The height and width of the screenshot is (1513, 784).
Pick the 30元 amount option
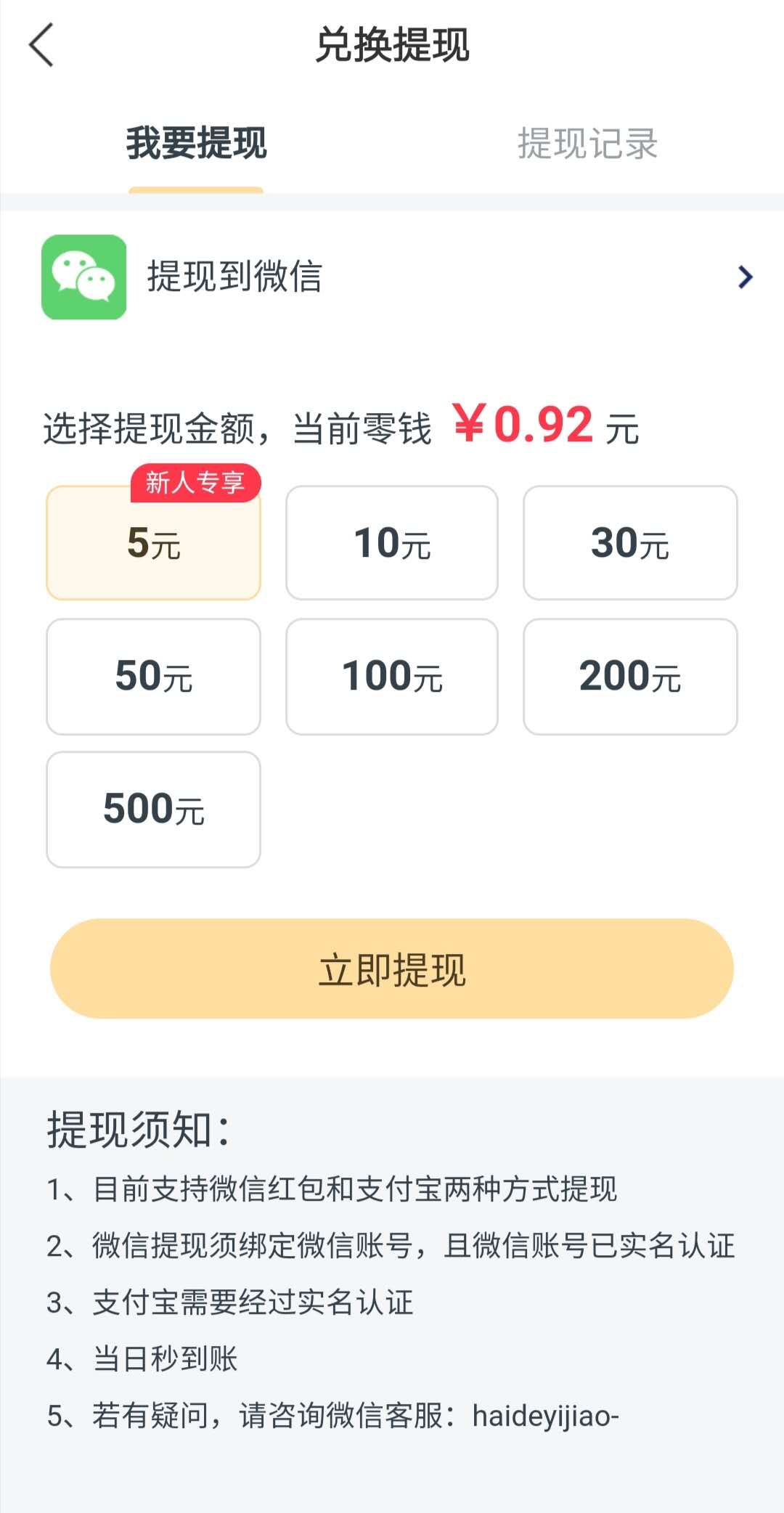click(630, 543)
